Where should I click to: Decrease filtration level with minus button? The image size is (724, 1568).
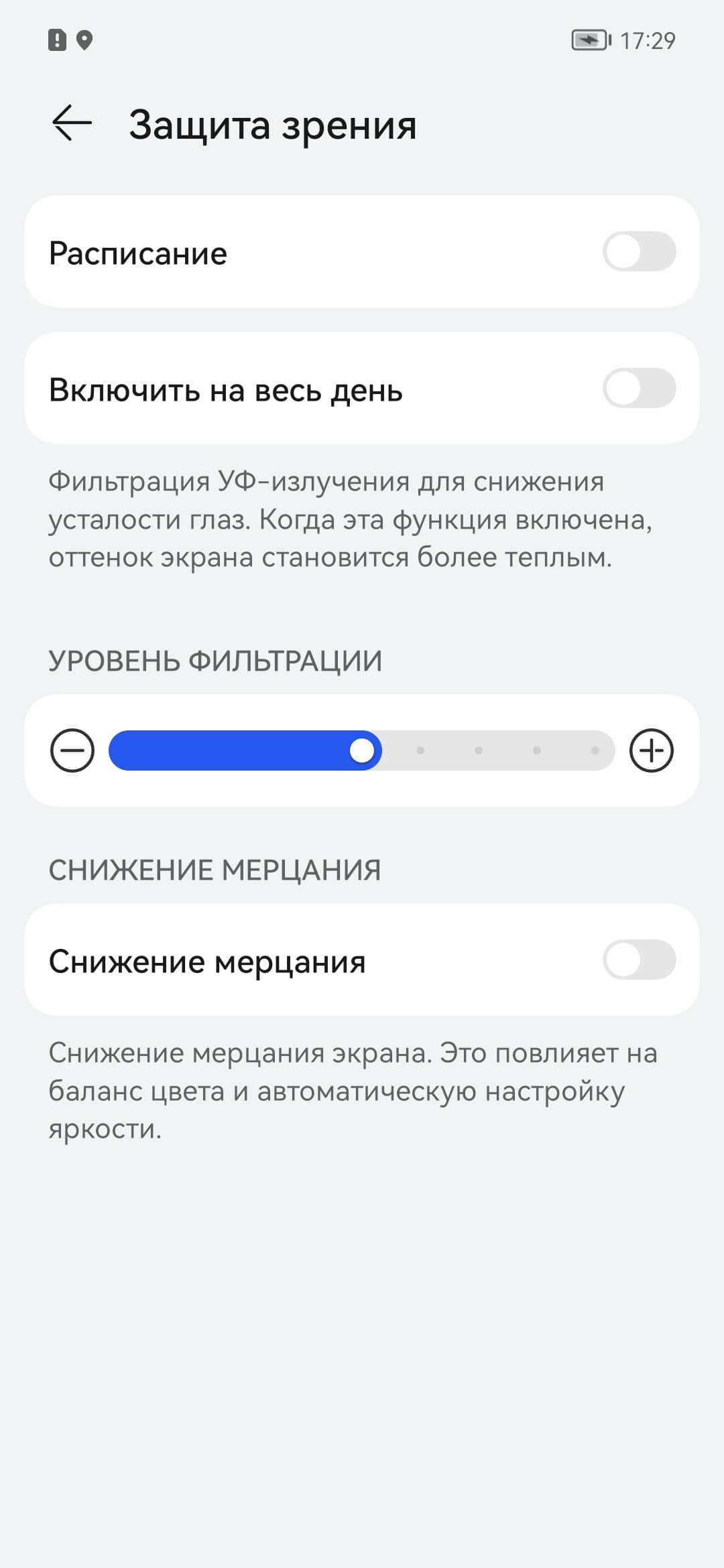point(72,750)
